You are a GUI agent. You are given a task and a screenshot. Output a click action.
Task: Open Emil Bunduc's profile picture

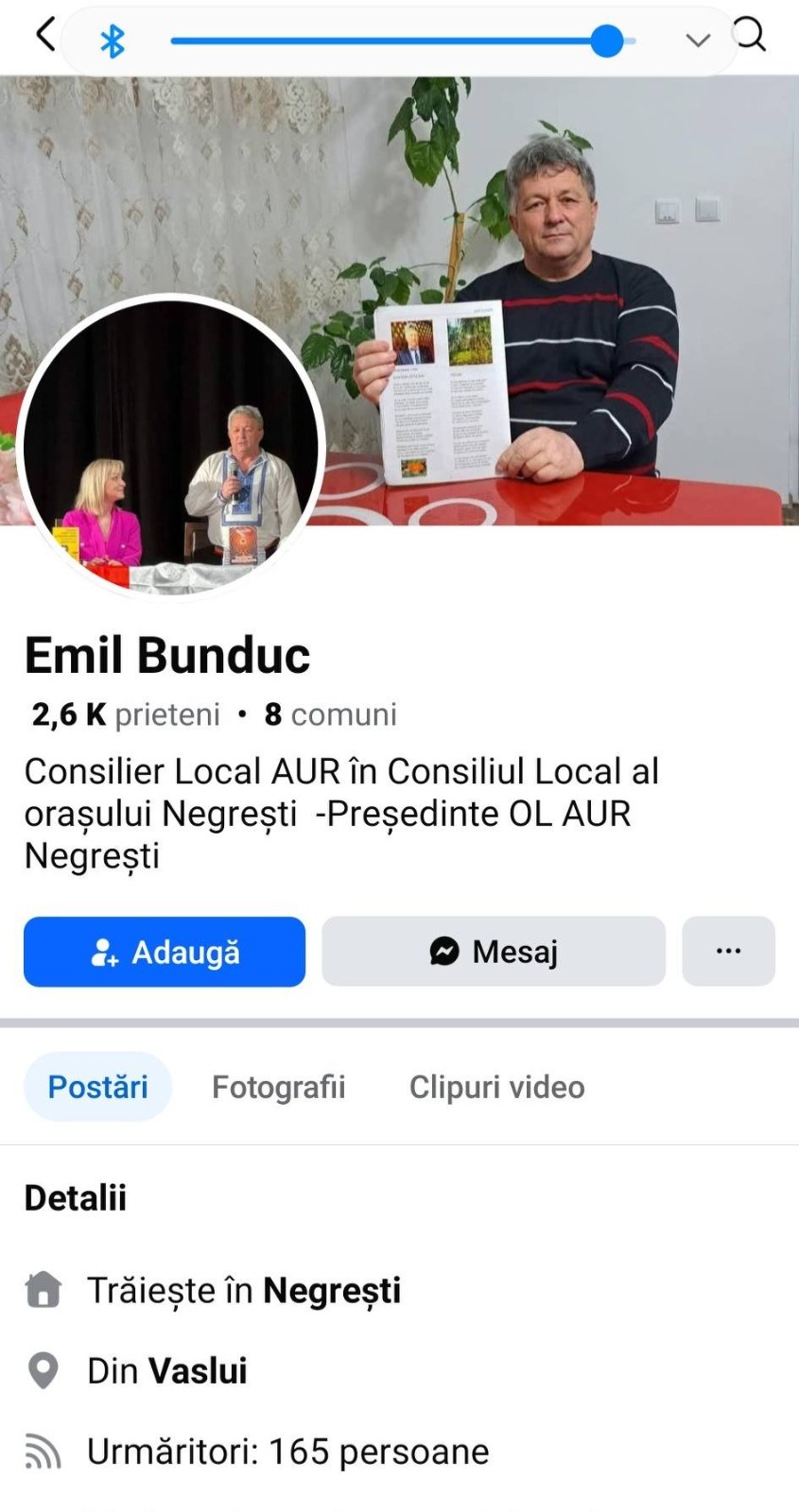[x=171, y=447]
